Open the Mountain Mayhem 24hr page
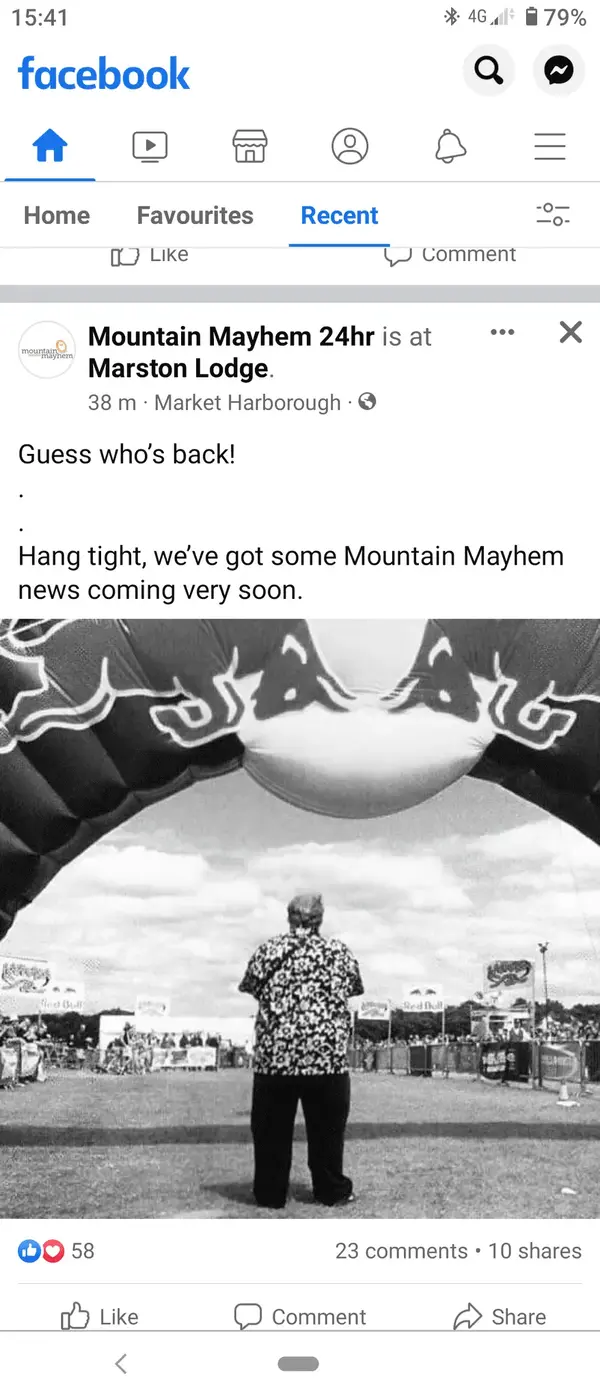 [x=230, y=337]
